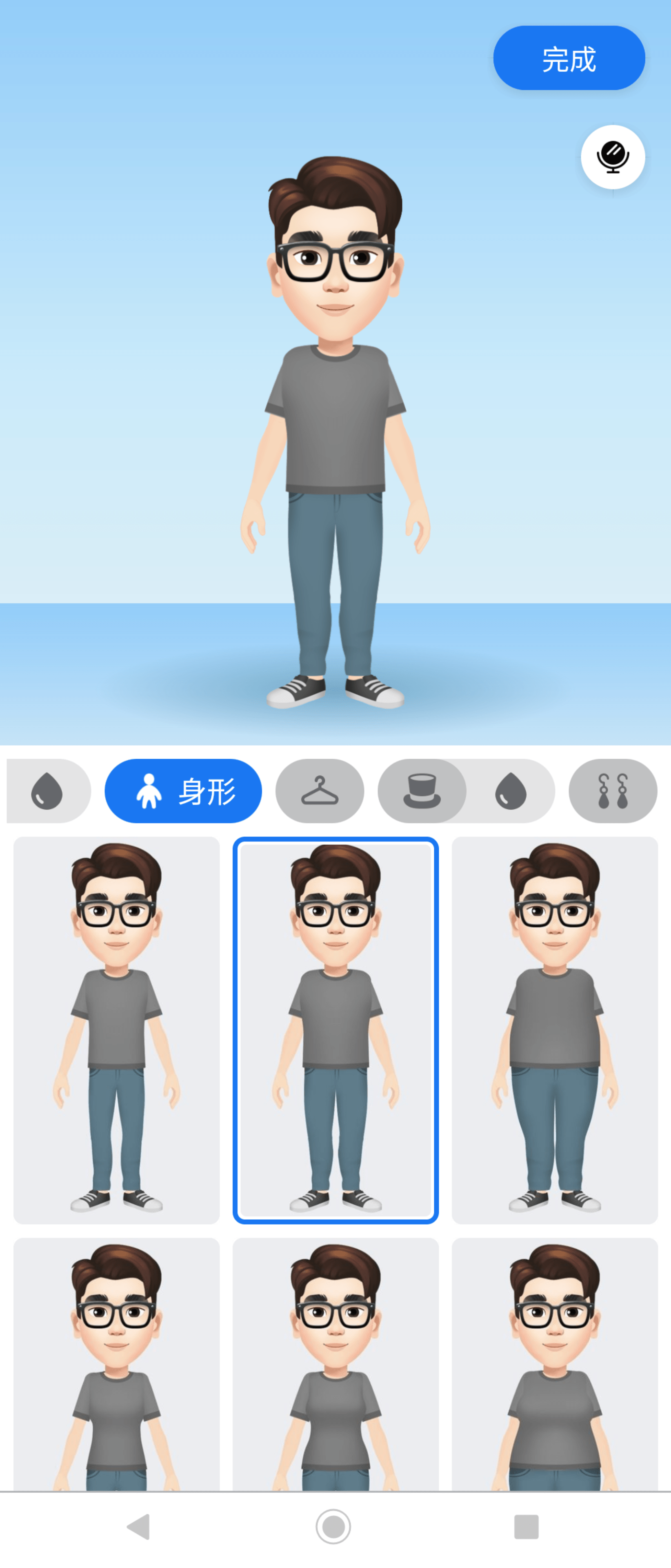Switch to the top hat tab
The height and width of the screenshot is (1568, 671).
(422, 791)
